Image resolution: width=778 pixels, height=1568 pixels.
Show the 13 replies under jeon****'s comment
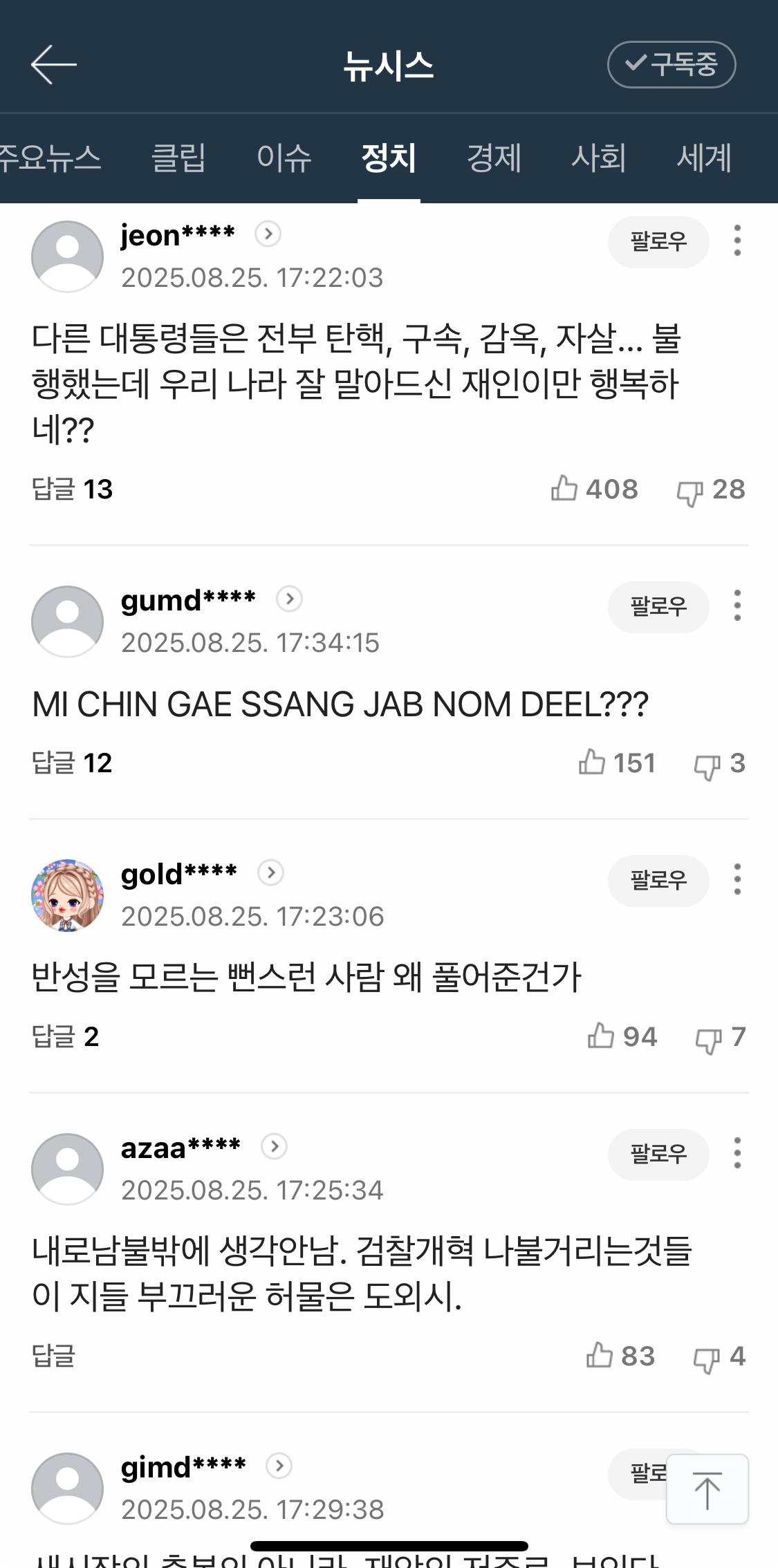click(x=71, y=489)
